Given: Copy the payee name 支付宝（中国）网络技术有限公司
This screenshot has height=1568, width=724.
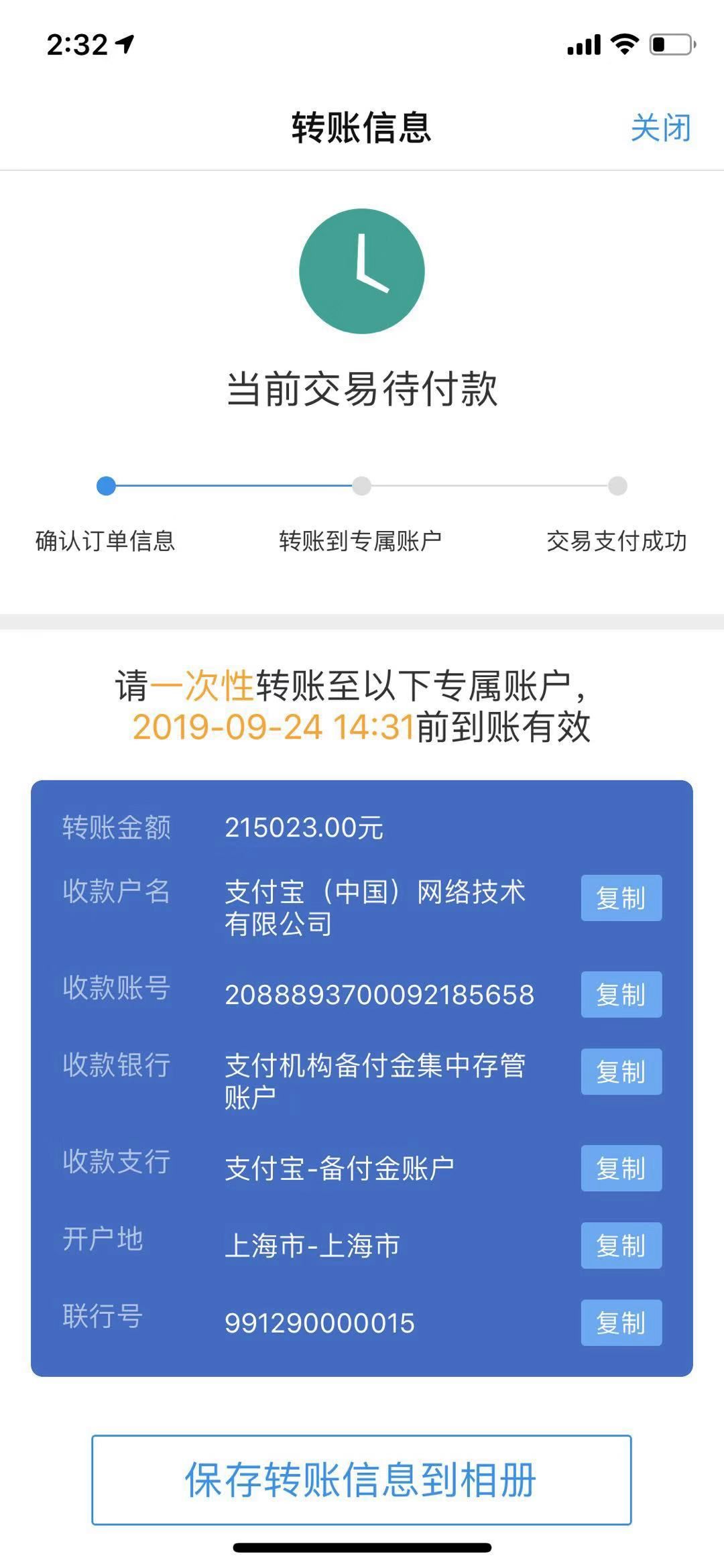Looking at the screenshot, I should pyautogui.click(x=621, y=898).
